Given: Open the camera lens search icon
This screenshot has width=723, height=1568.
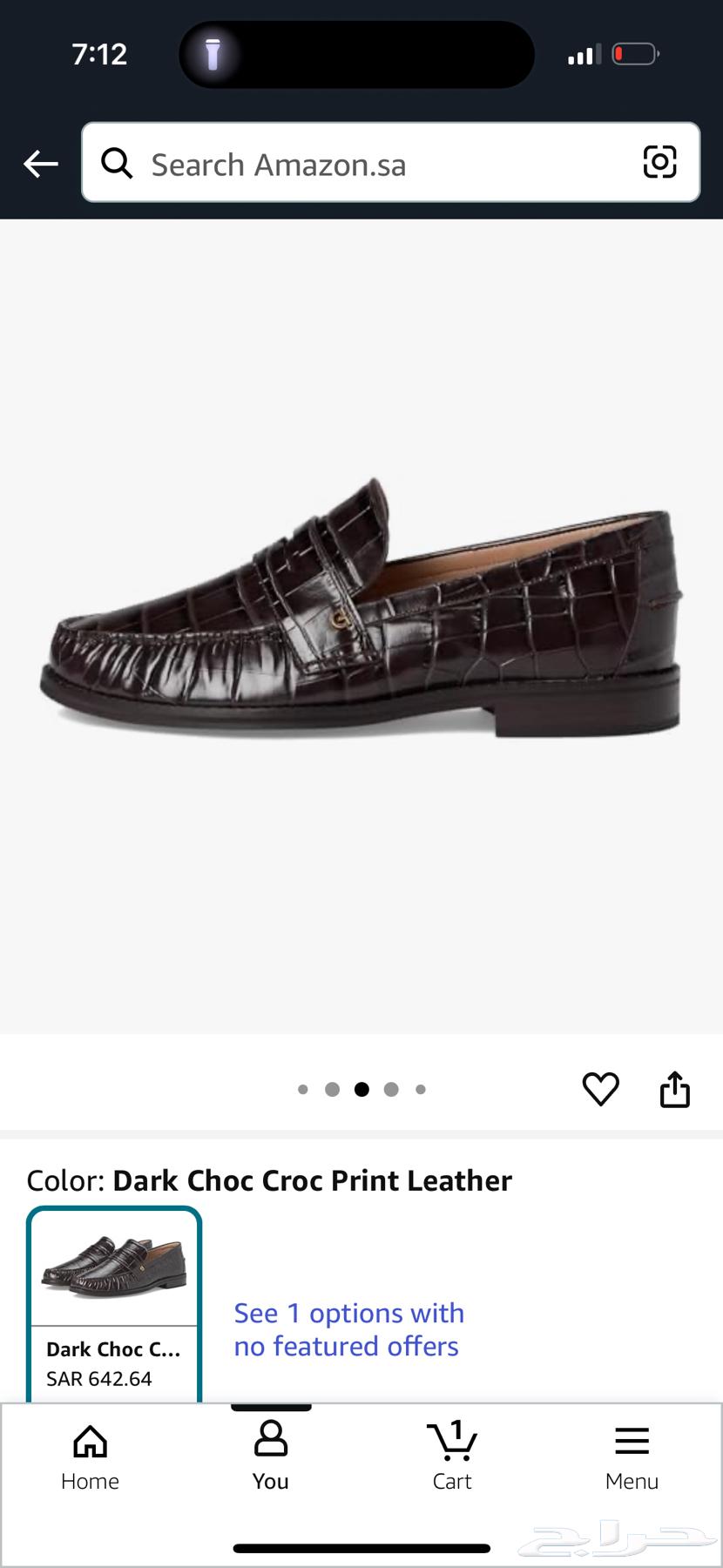Looking at the screenshot, I should click(659, 163).
